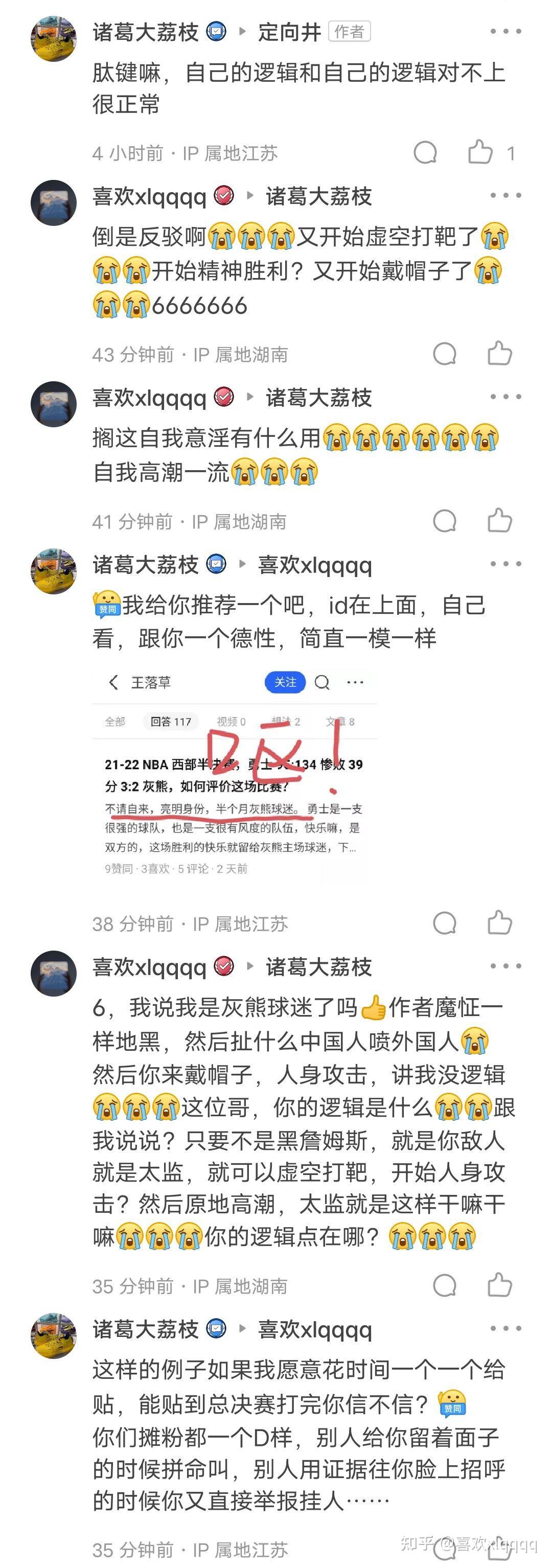The height and width of the screenshot is (1568, 552).
Task: Open overflow menu on the 搁这自我意淫 comment
Action: coord(506,397)
